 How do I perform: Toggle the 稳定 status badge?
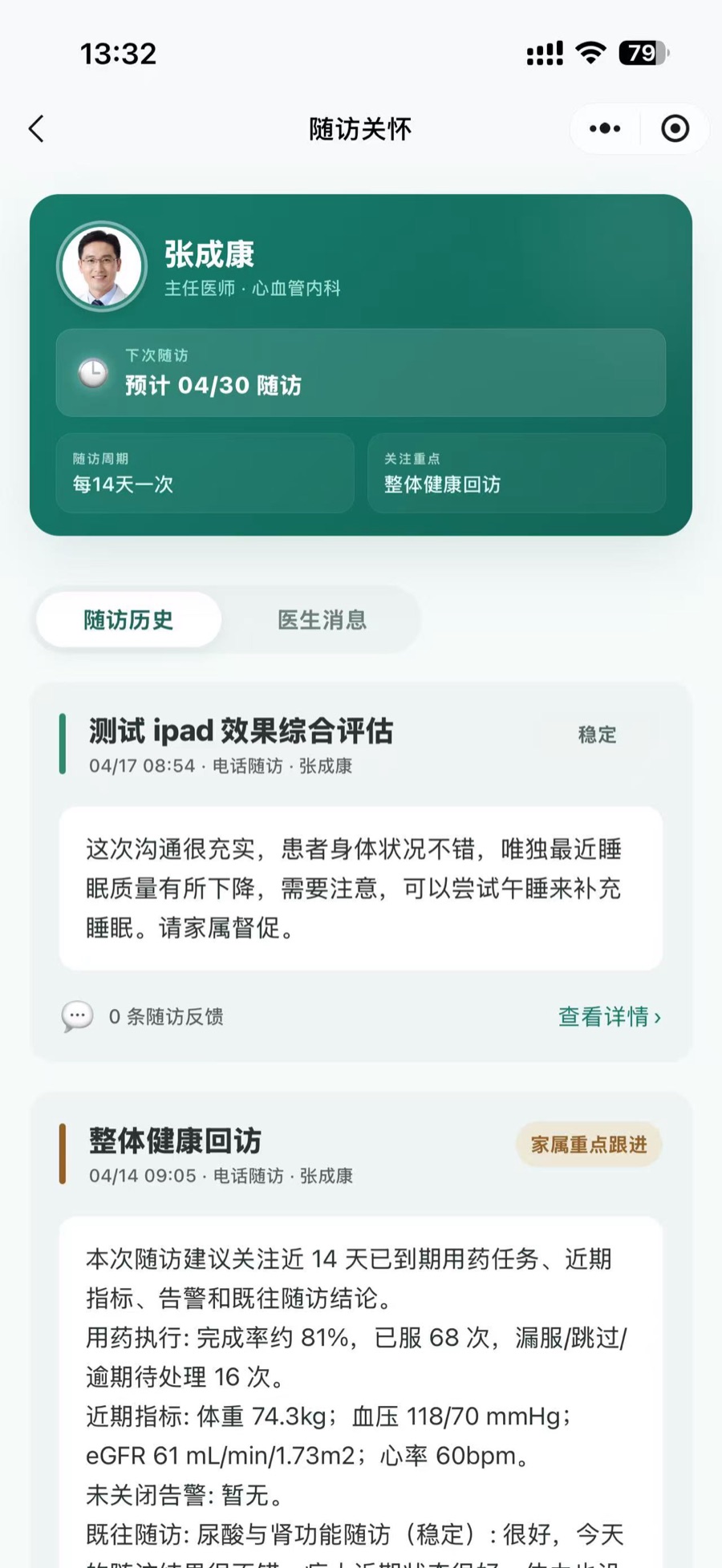tap(596, 735)
